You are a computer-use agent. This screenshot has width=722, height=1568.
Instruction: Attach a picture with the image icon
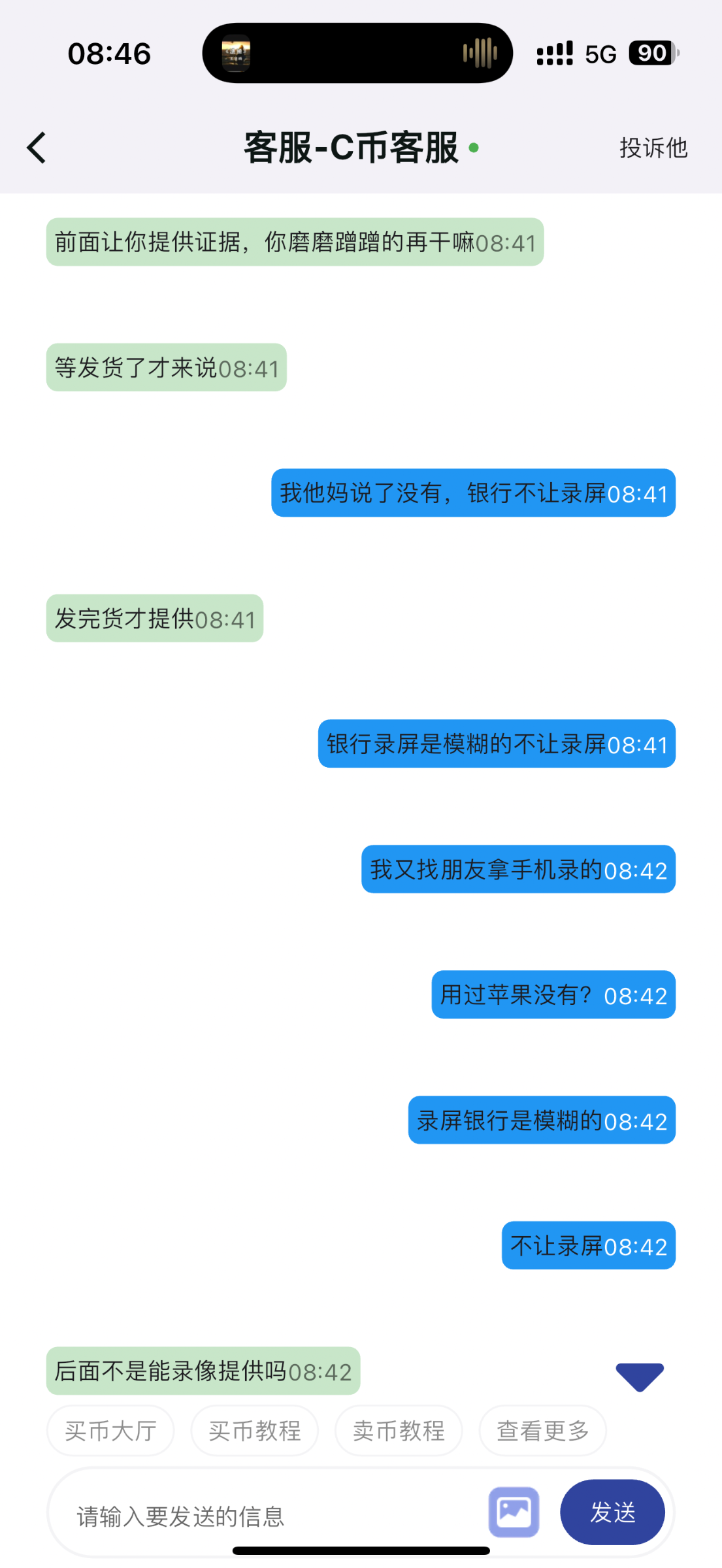click(x=514, y=1512)
